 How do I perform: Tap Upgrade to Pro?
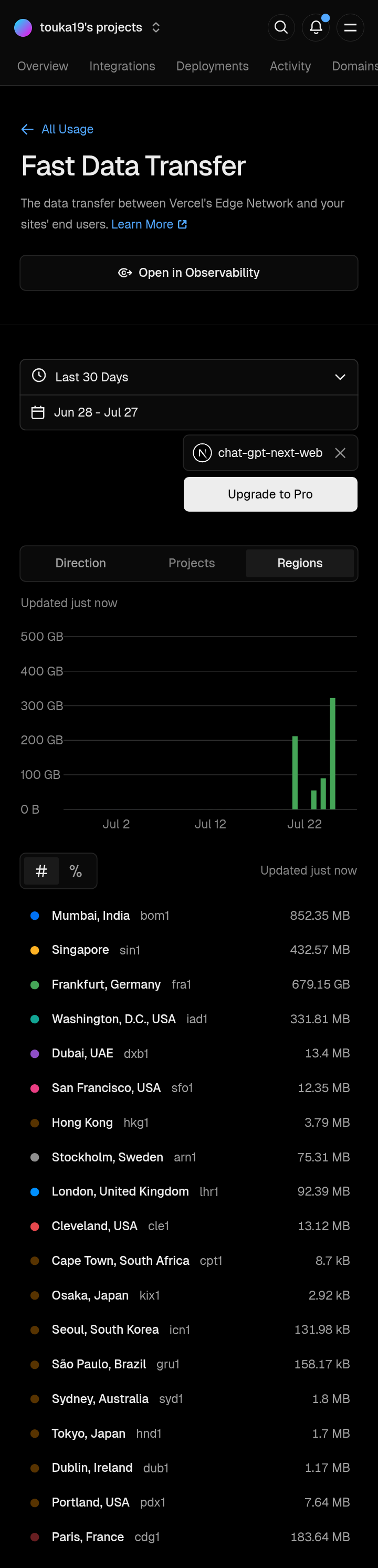pos(270,494)
